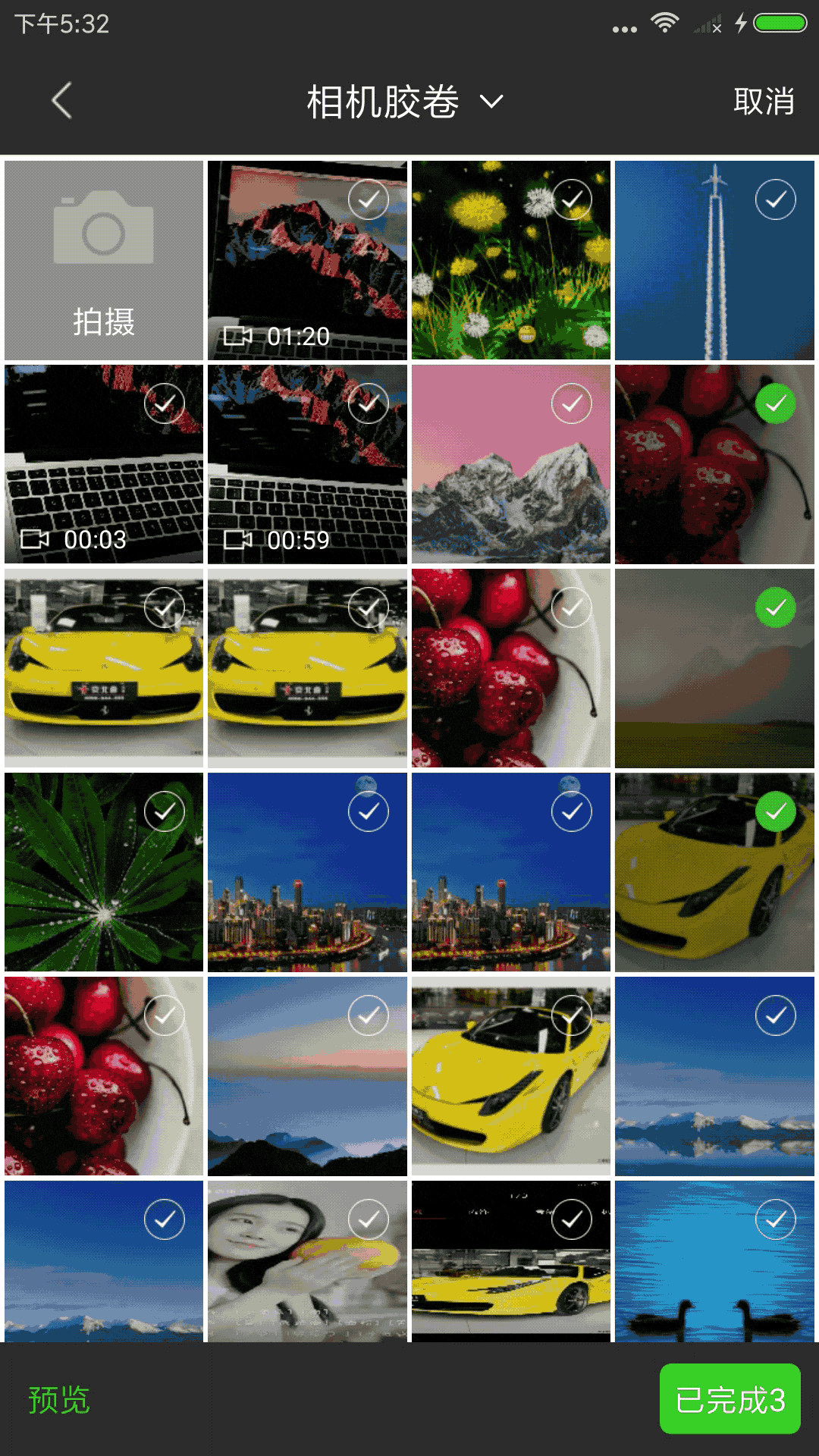
Task: Uncheck the selected misty gray landscape photo
Action: pos(775,607)
